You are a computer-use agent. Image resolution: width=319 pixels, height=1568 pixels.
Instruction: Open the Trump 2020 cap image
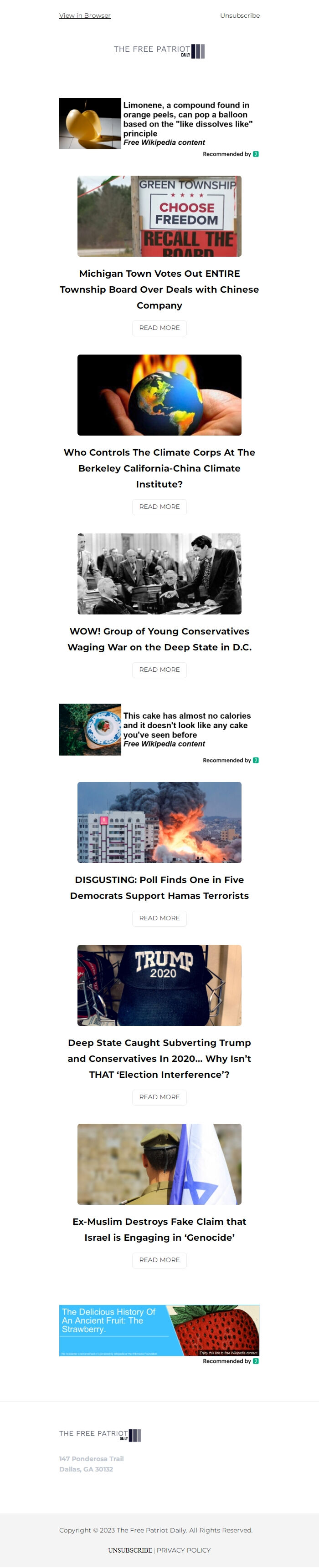coord(159,985)
